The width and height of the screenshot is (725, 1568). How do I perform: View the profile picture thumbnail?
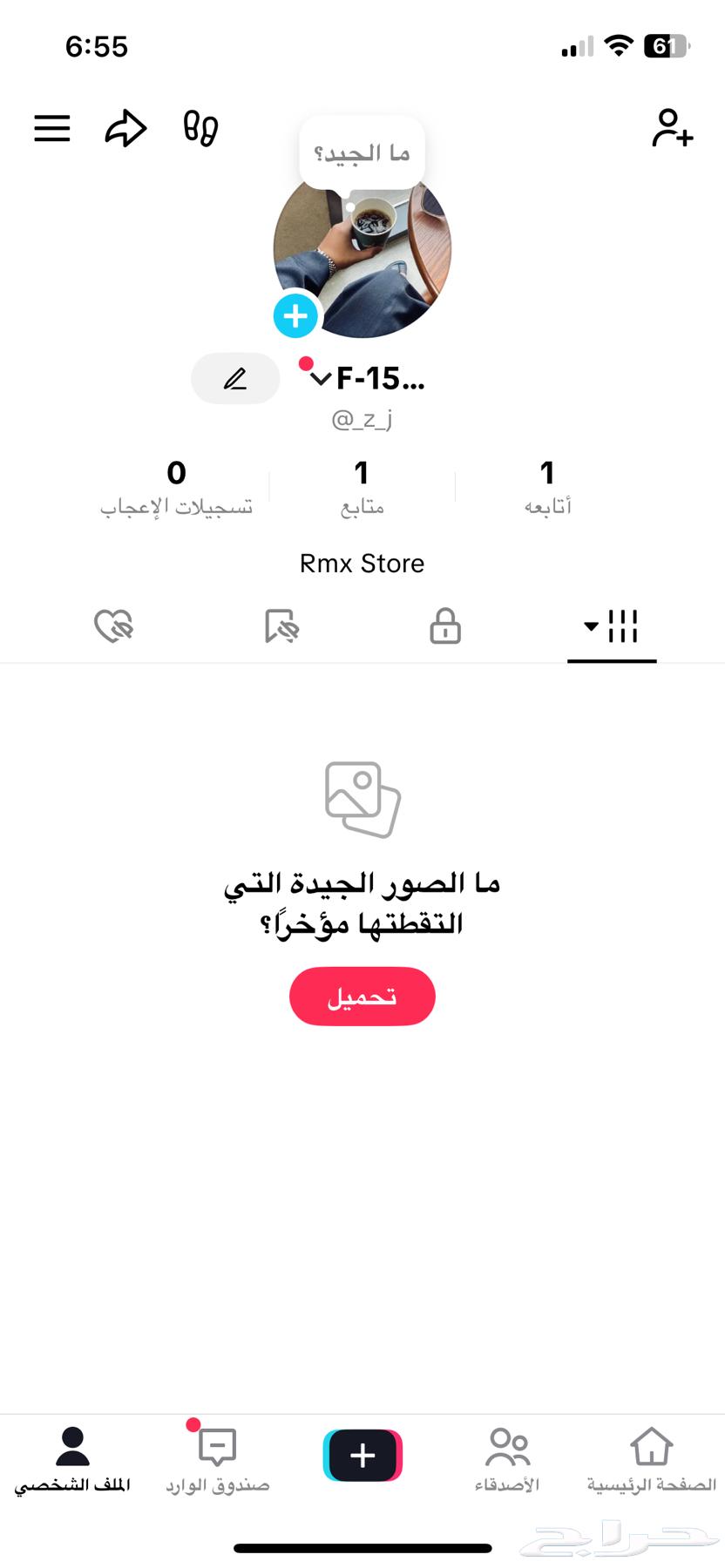tap(362, 250)
